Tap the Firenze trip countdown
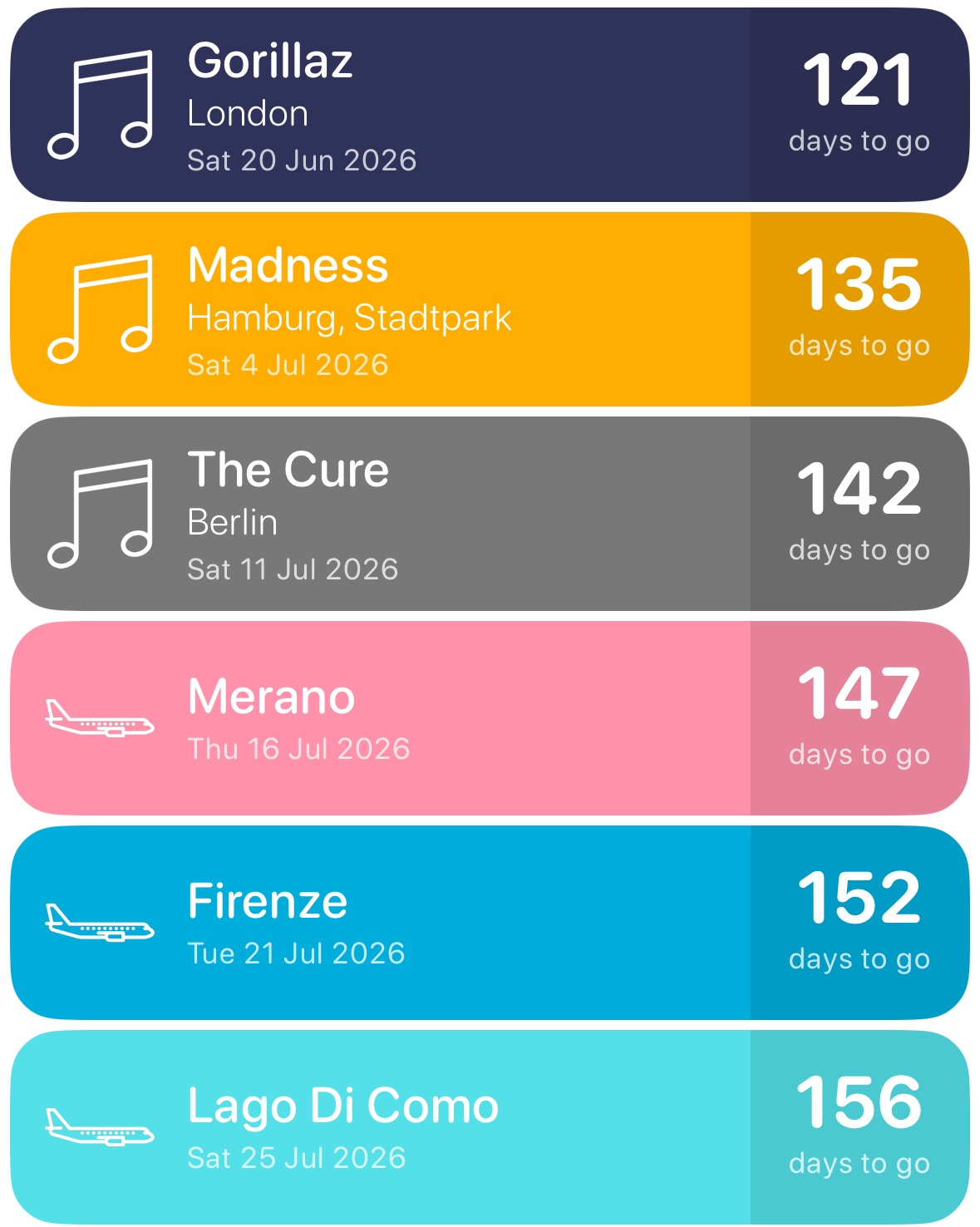This screenshot has height=1227, width=980. click(489, 923)
